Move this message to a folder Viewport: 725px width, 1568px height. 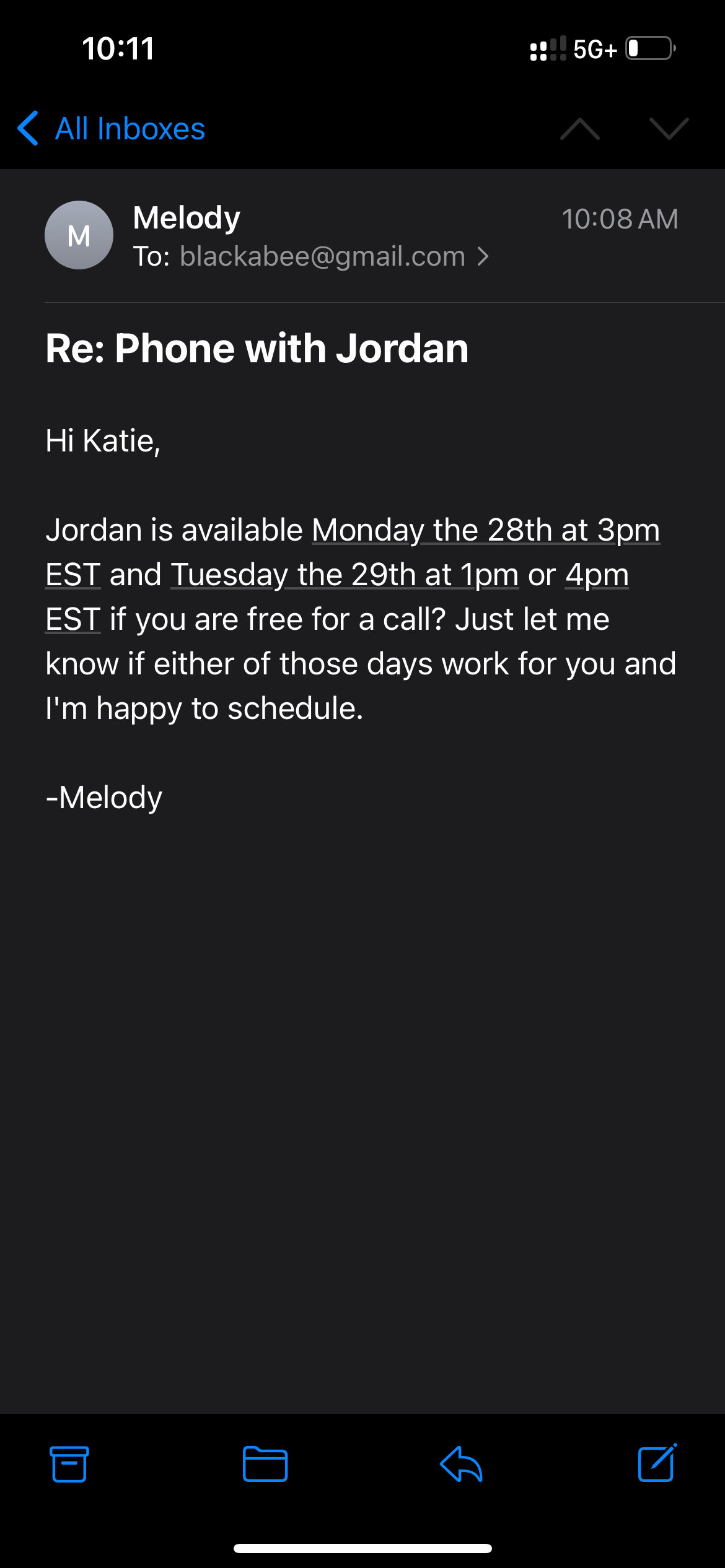(265, 1464)
